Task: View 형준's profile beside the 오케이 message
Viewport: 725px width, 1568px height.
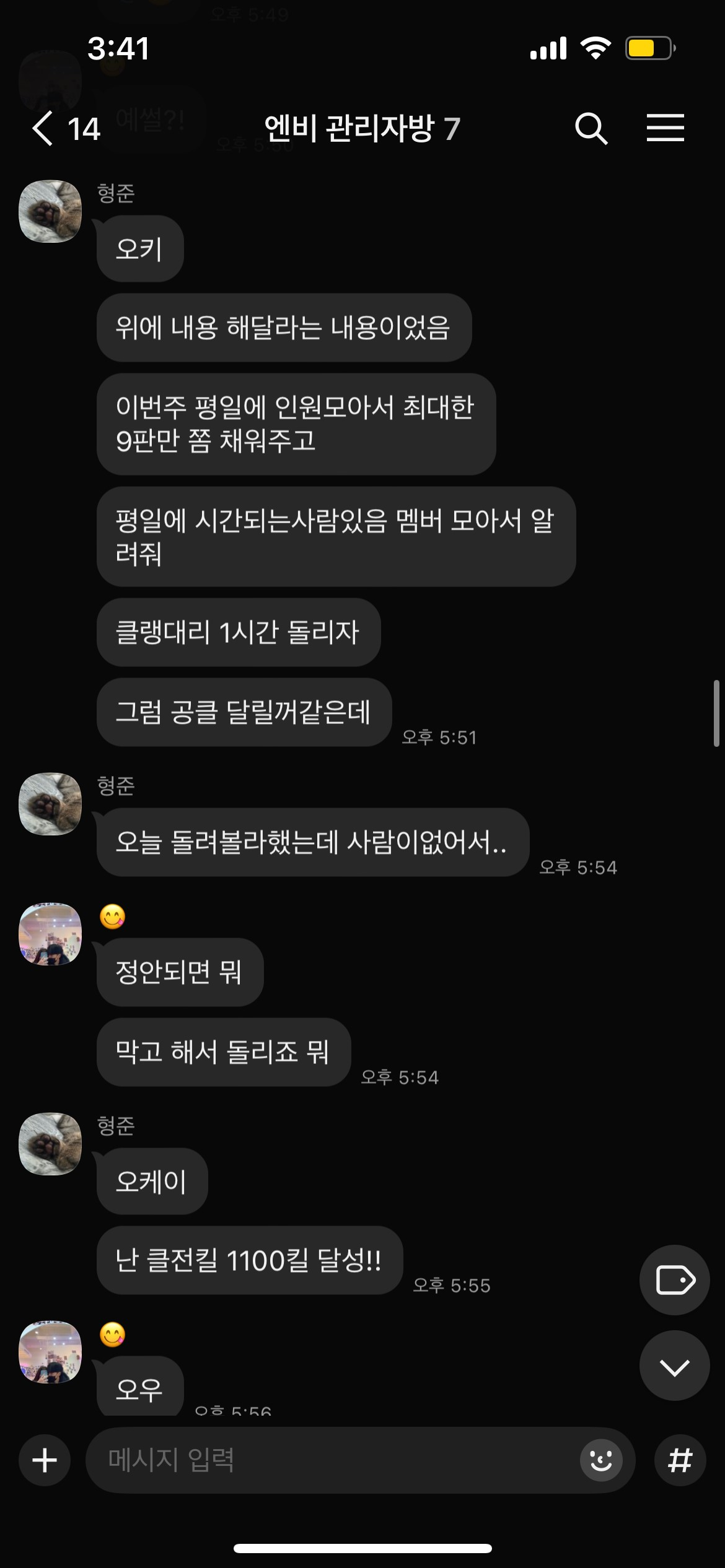Action: point(50,1144)
